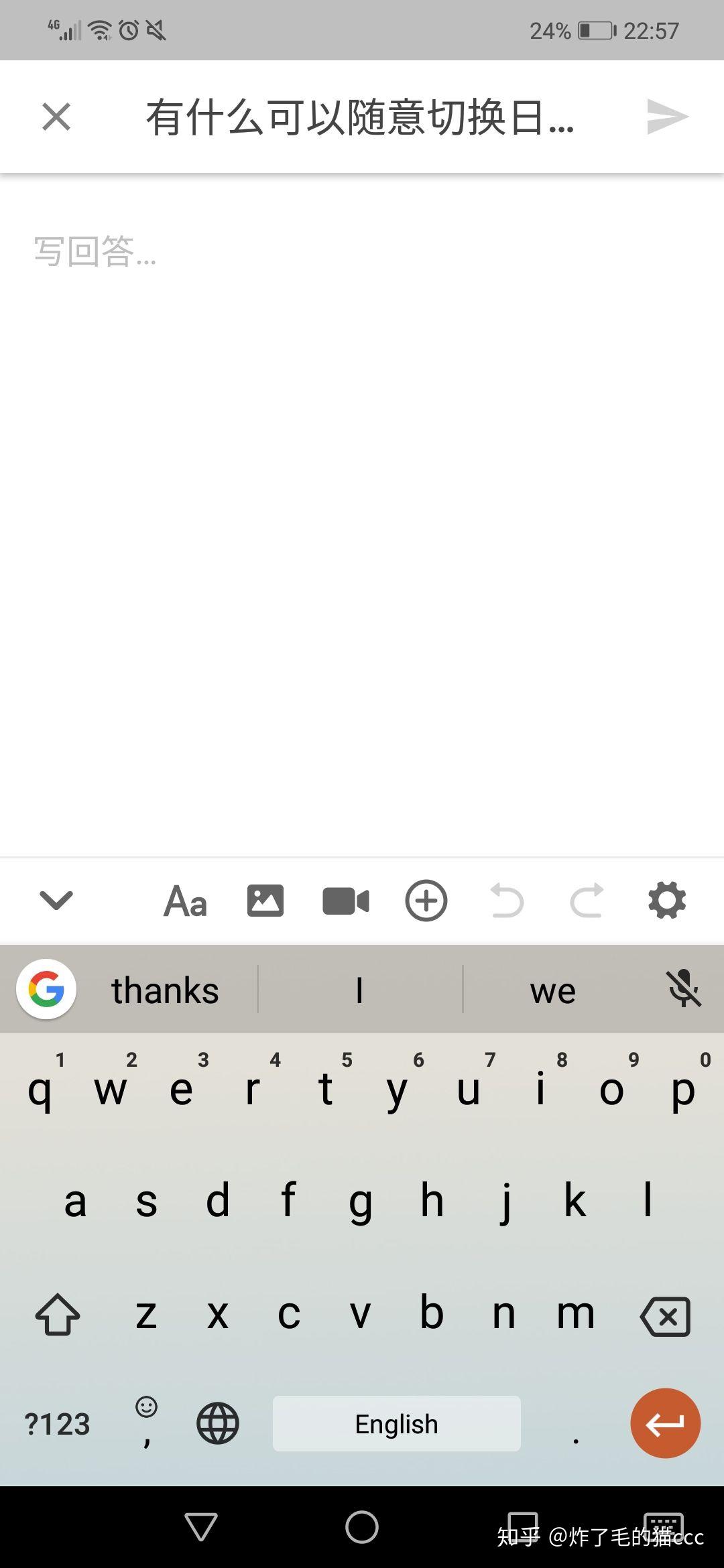The image size is (724, 1568).
Task: Send the answer with the arrow icon
Action: (667, 117)
